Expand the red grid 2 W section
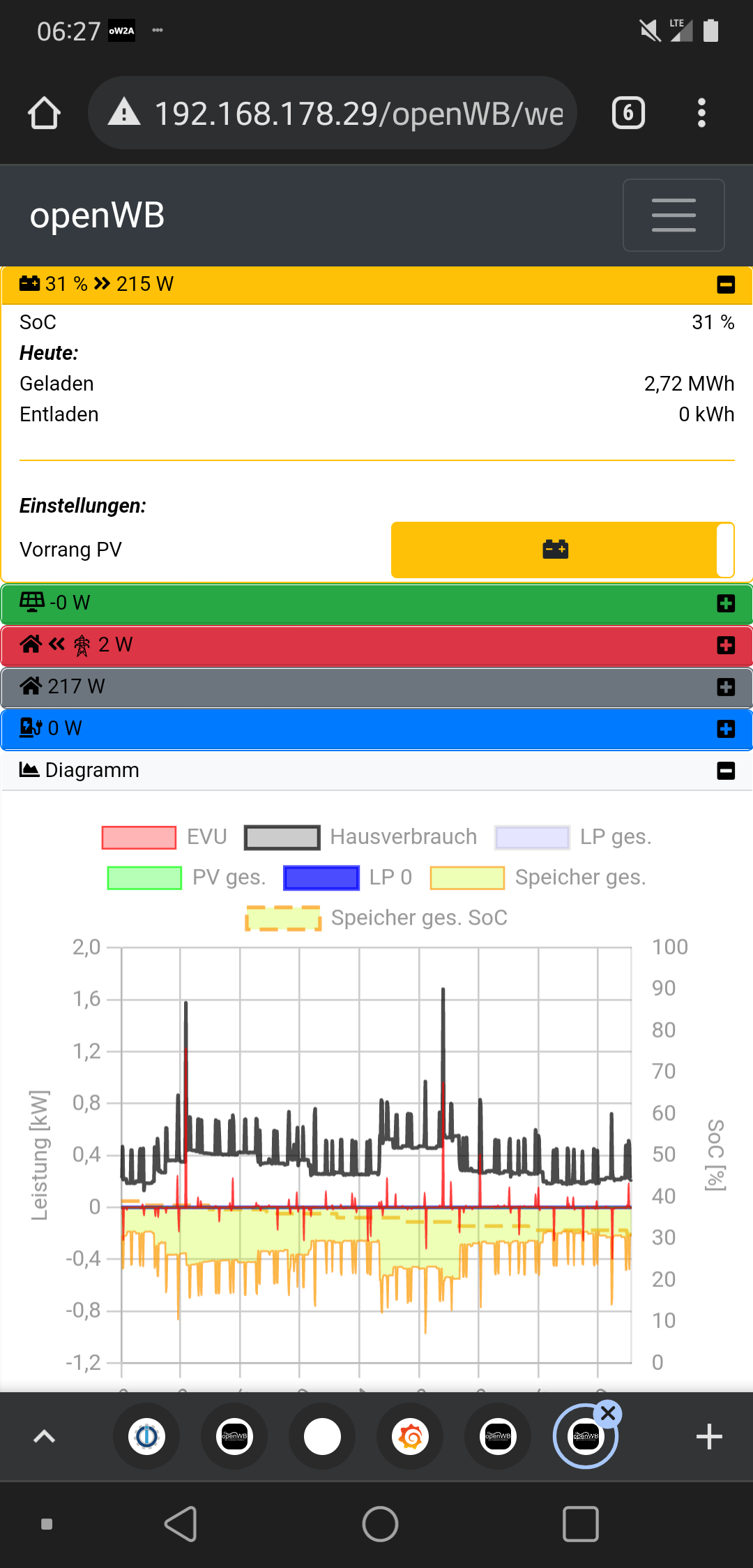Screen dimensions: 753x1568 [x=726, y=645]
